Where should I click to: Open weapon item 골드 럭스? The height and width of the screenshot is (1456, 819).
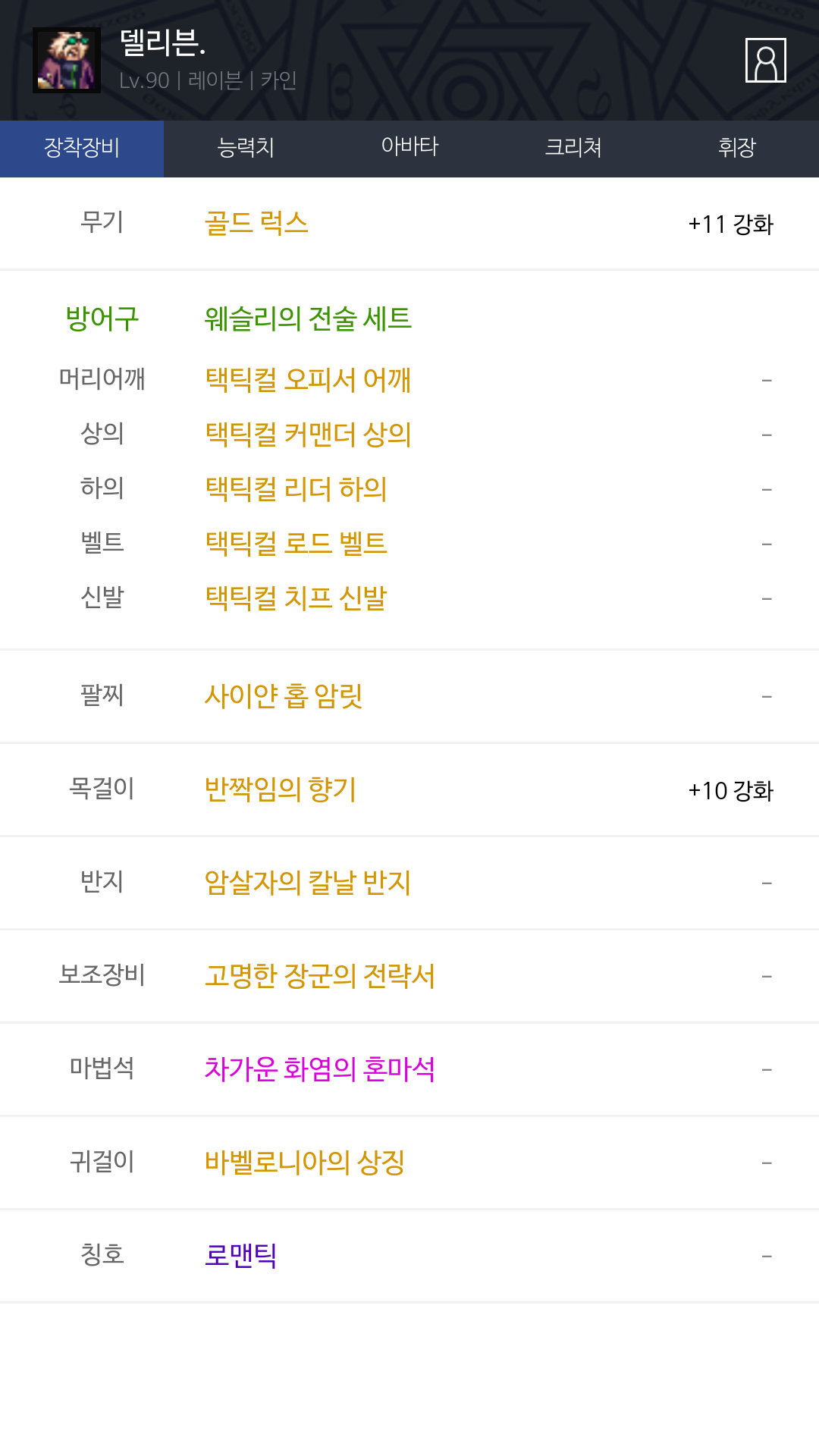[x=256, y=224]
